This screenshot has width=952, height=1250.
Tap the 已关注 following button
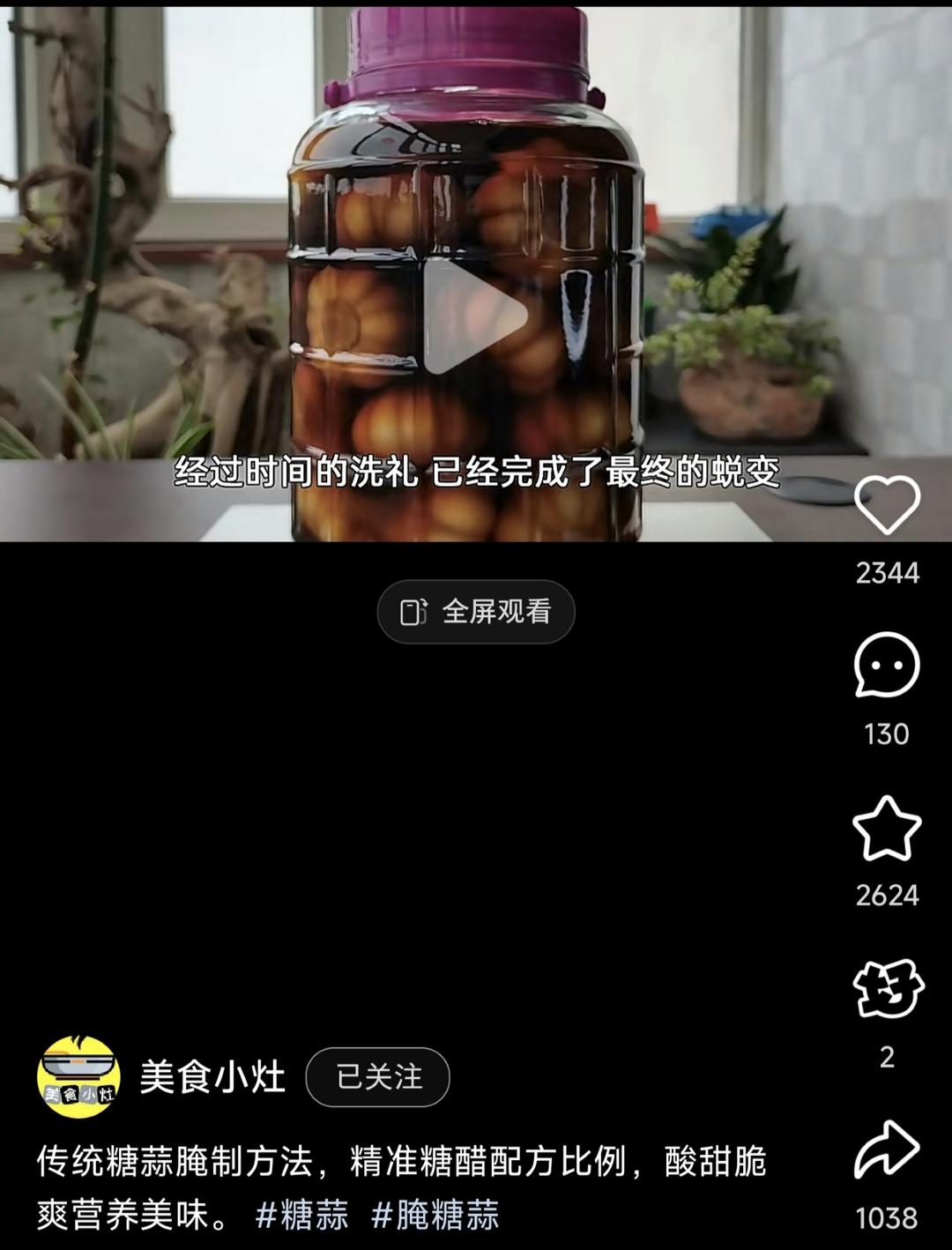point(377,1076)
